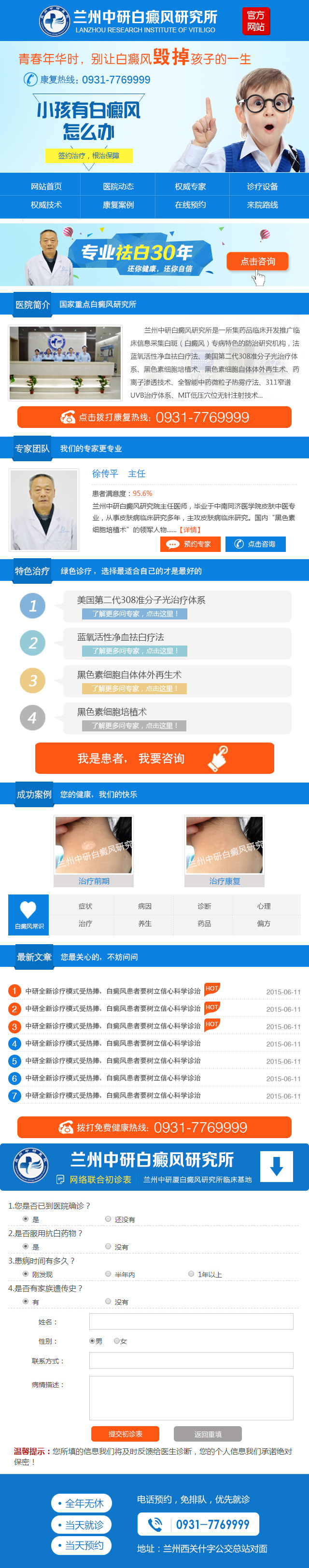Open 病因 knowledge category
The width and height of the screenshot is (309, 1568).
coord(144,907)
